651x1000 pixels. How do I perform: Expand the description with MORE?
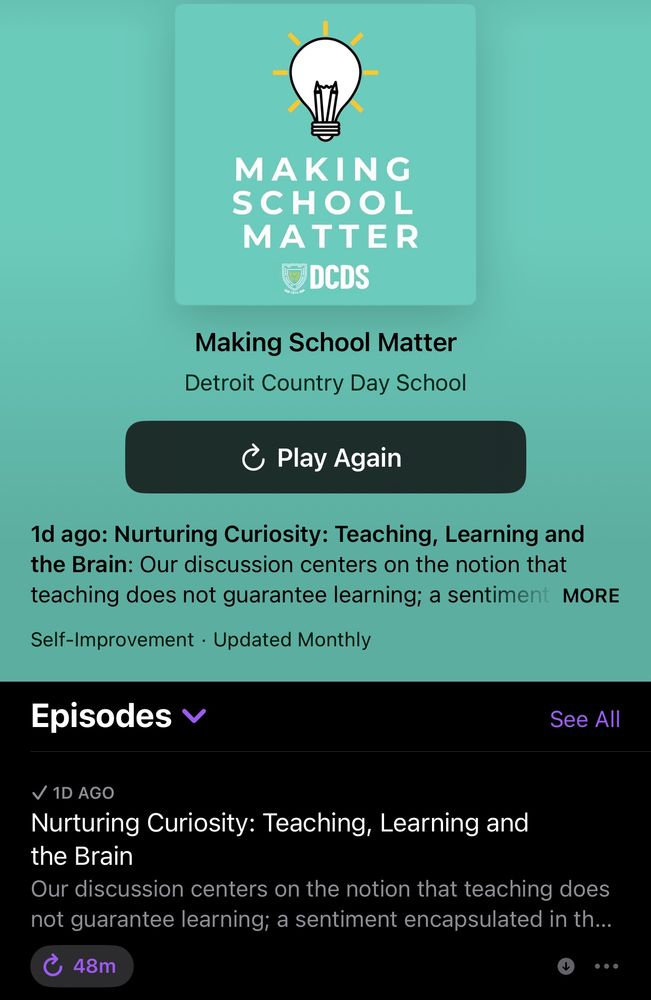[590, 596]
